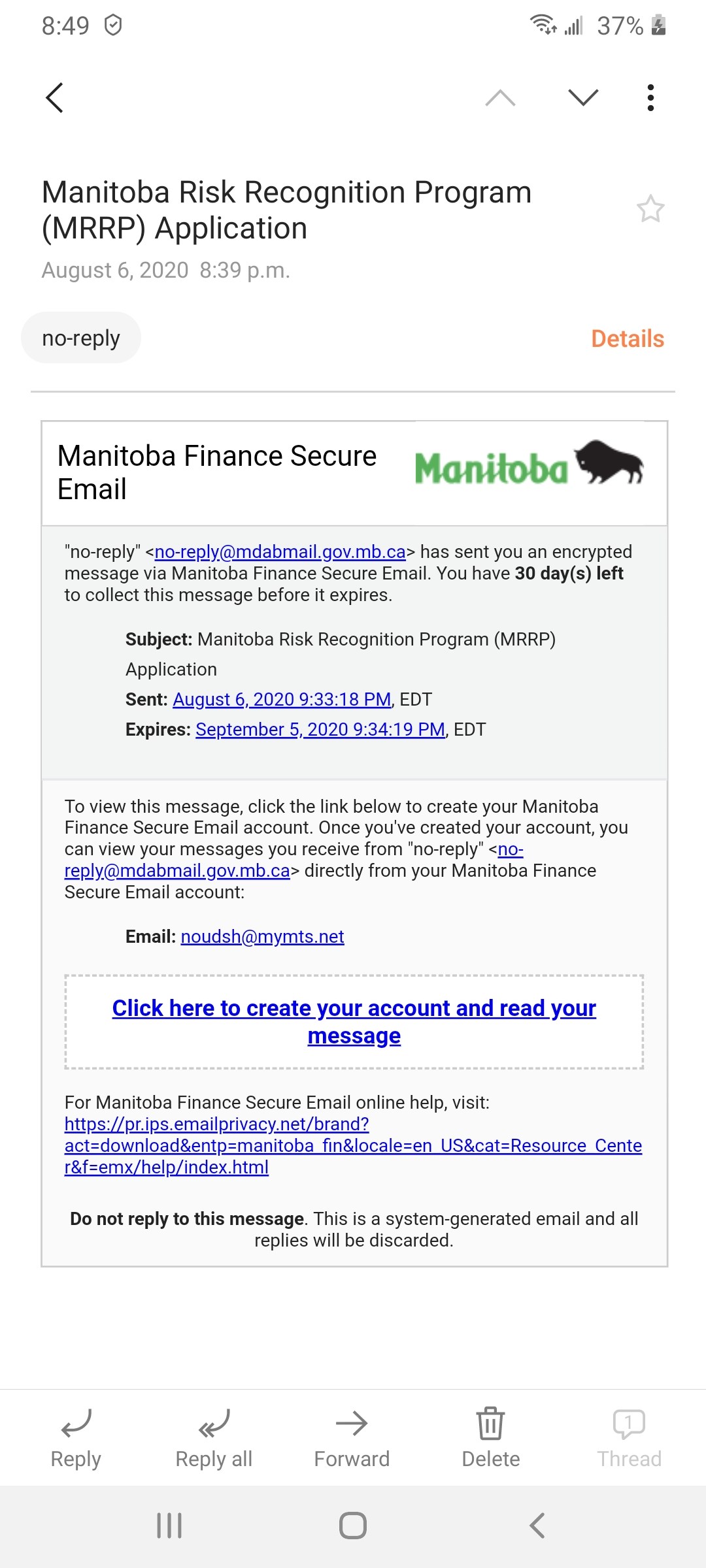Show email Details
706x1568 pixels.
point(628,338)
